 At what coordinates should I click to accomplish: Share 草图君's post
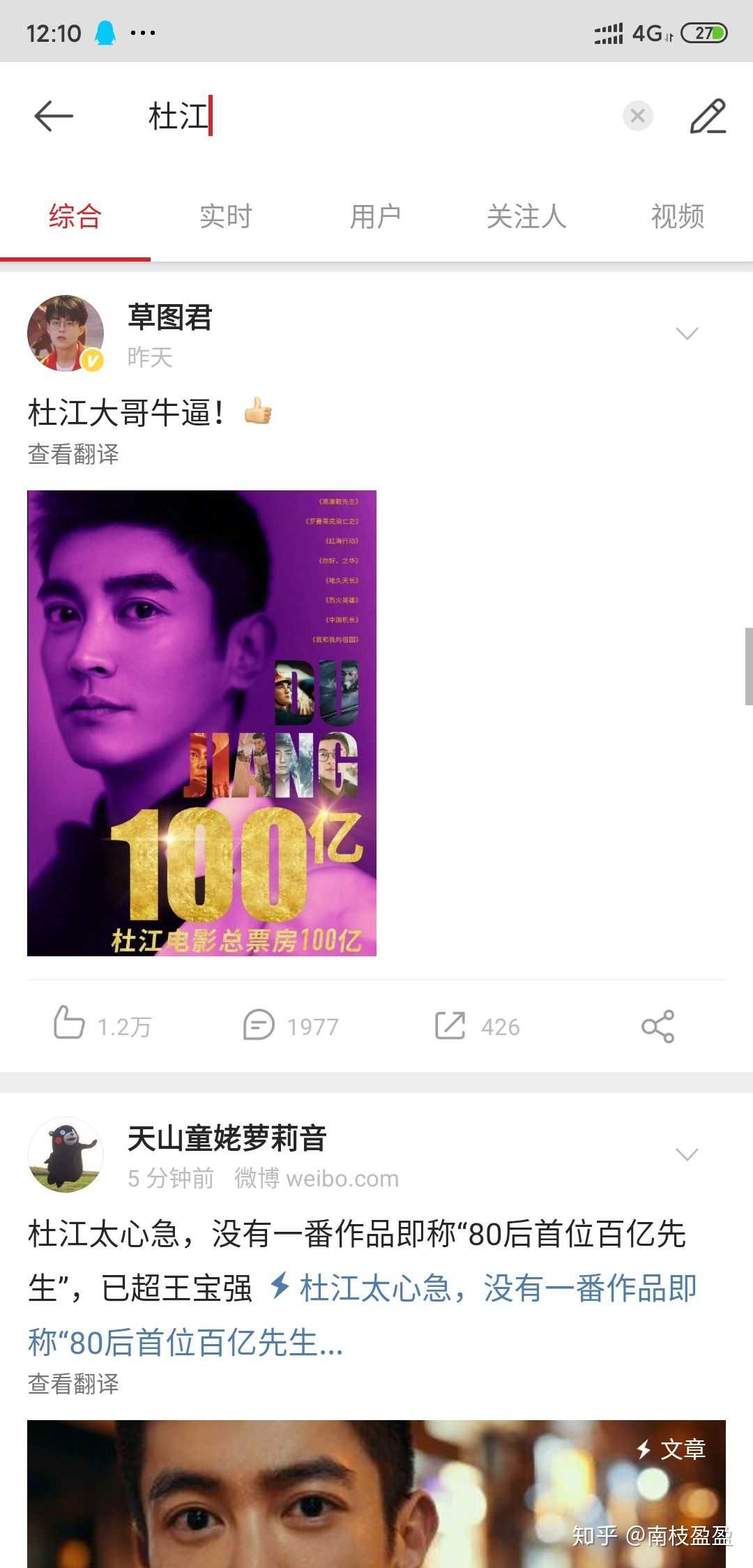(x=657, y=1025)
